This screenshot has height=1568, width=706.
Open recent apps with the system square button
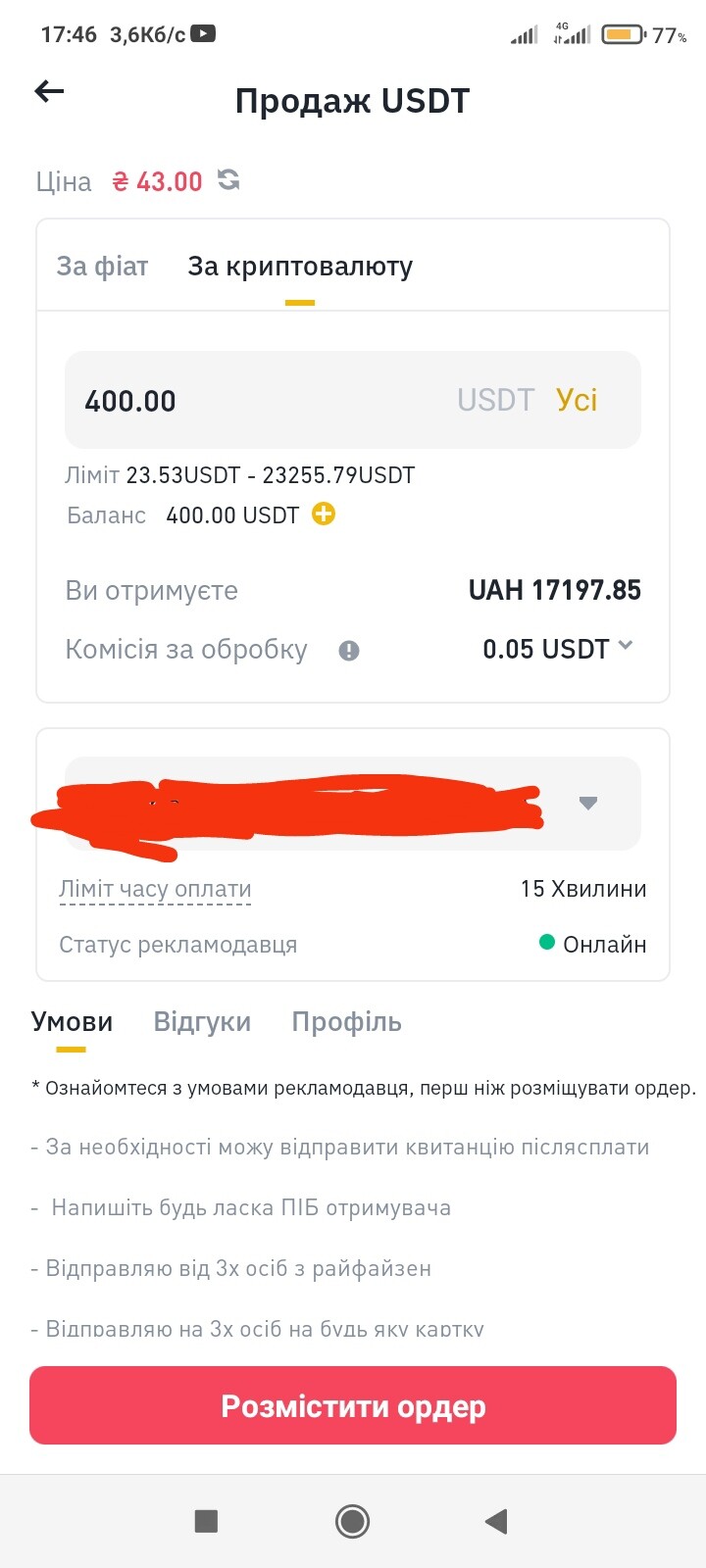(x=206, y=1521)
